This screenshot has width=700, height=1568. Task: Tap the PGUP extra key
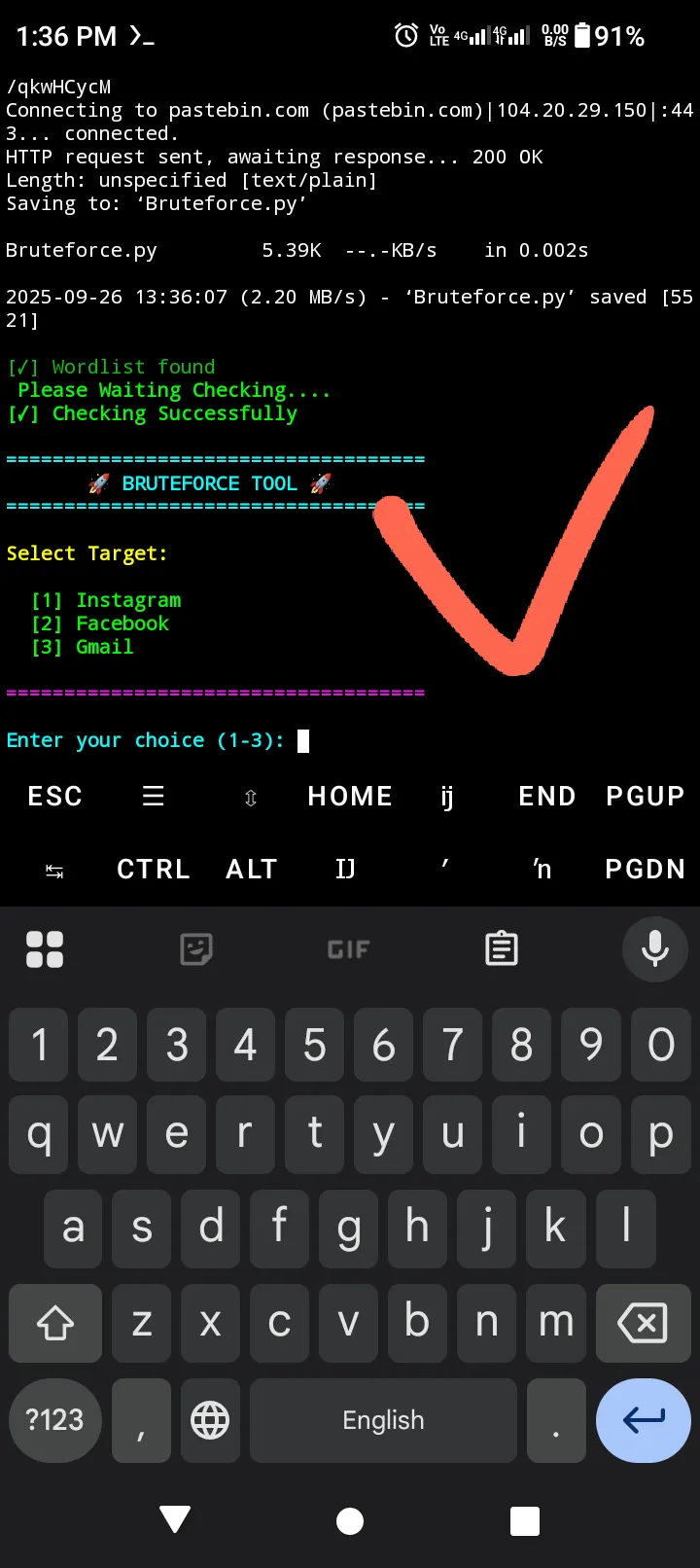[645, 796]
